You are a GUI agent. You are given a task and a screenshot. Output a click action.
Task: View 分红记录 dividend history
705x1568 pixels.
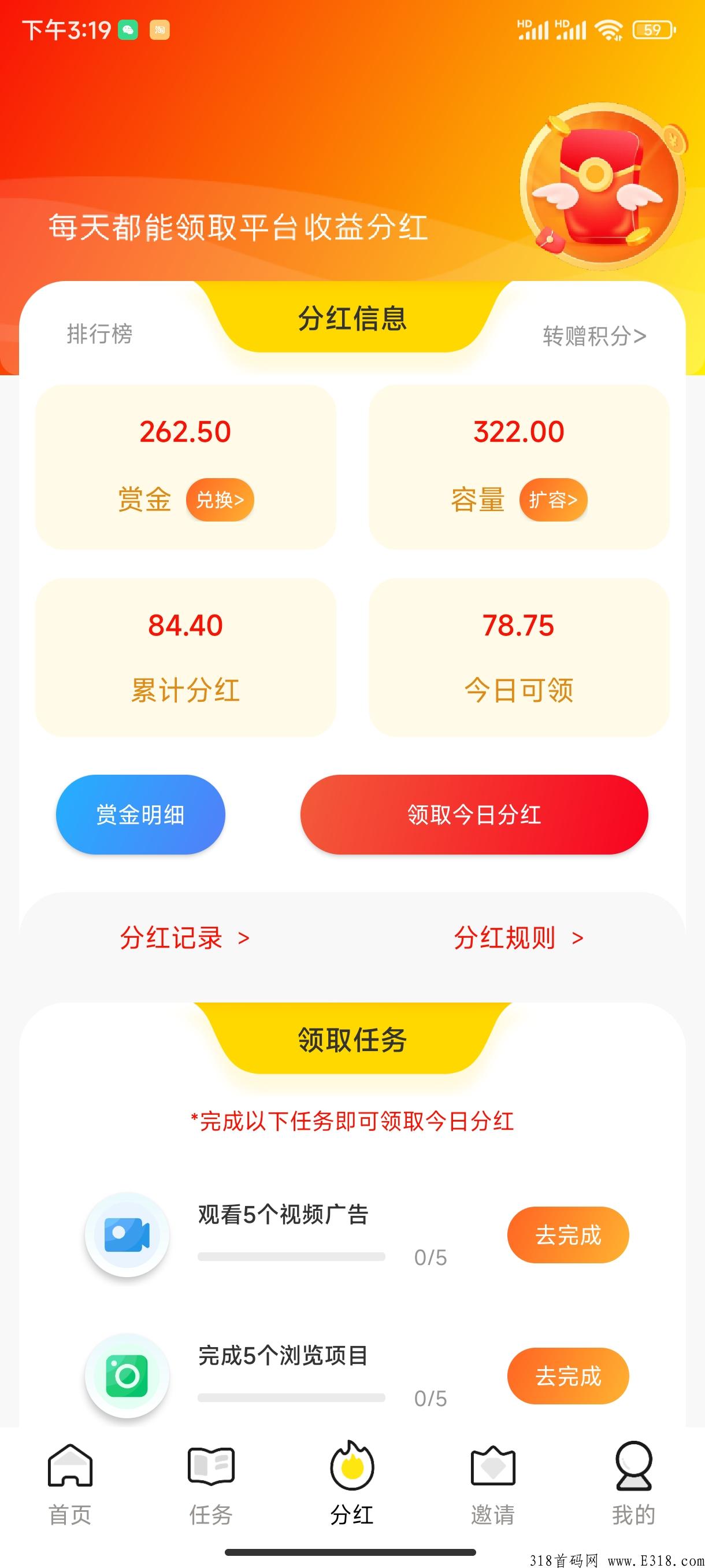184,938
